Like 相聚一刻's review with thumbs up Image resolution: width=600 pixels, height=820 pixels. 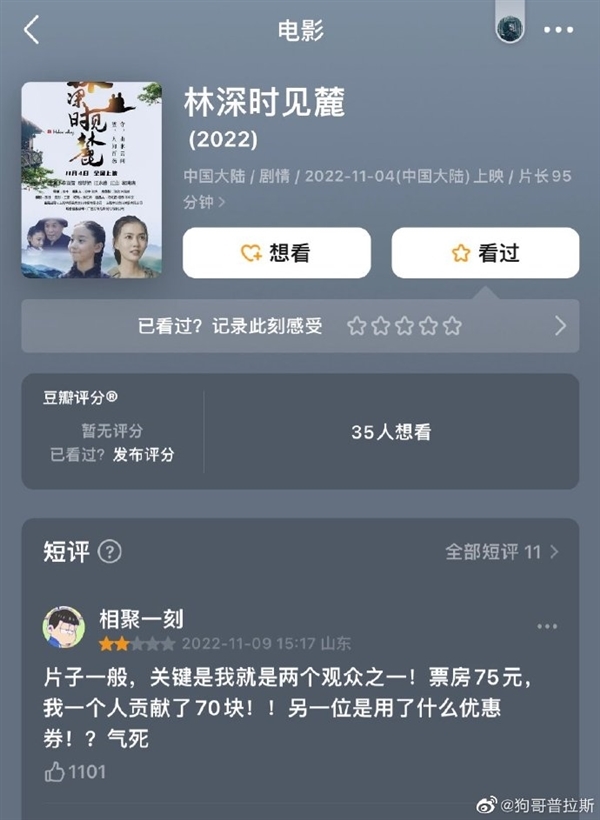[x=55, y=771]
